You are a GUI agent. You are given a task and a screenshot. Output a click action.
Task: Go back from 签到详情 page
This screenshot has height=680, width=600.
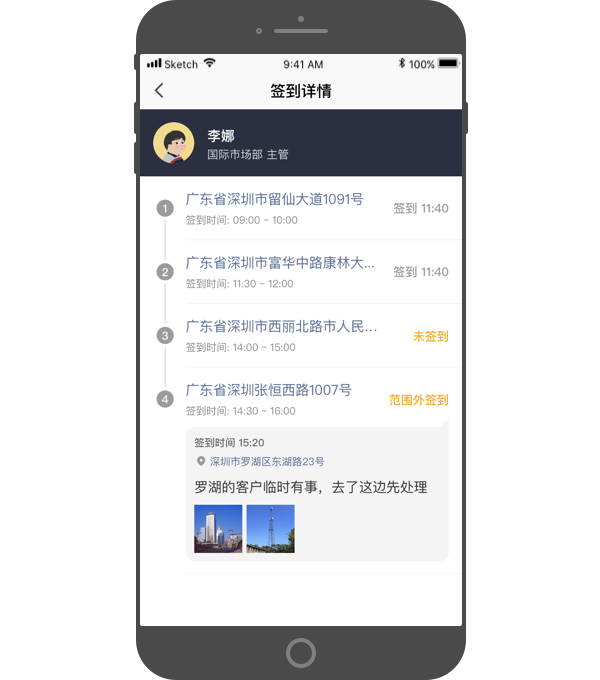[159, 91]
